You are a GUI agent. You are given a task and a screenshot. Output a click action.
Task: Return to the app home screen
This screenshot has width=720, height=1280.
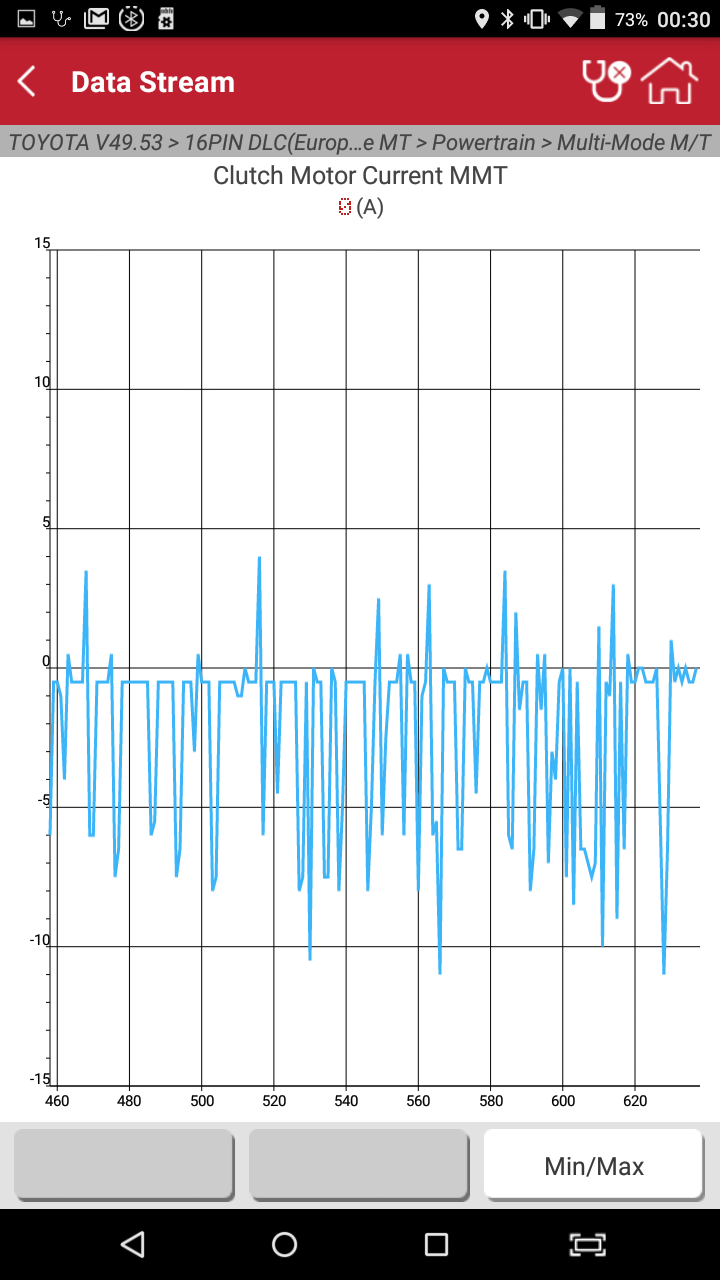coord(669,81)
